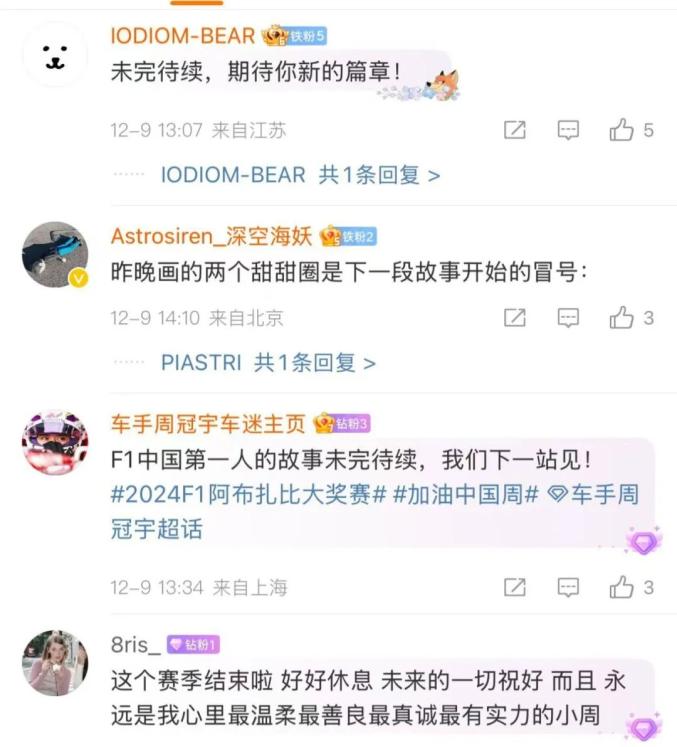The height and width of the screenshot is (747, 677).
Task: Repost Astrosiren_深空海妖's comment
Action: pos(515,318)
